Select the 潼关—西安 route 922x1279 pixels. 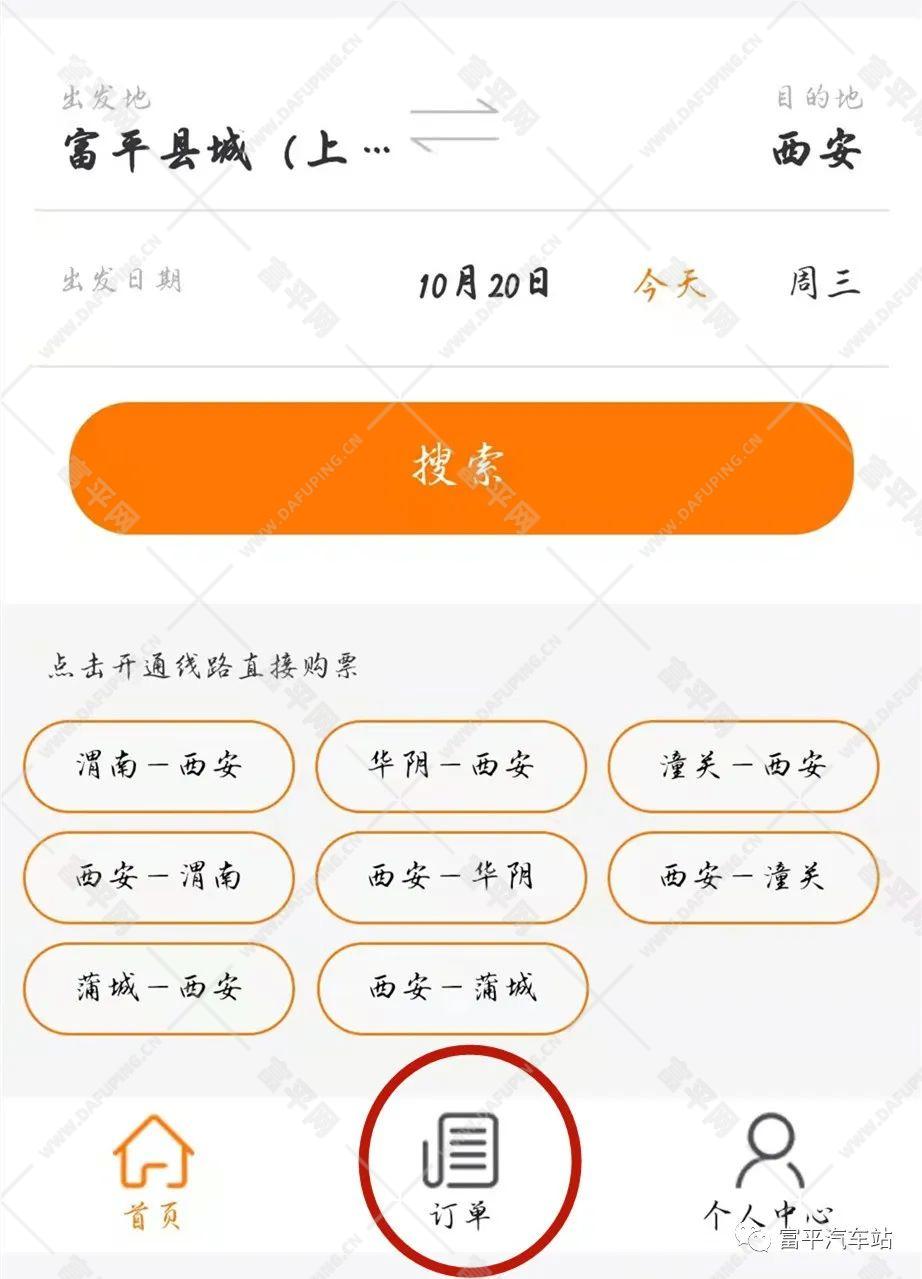pos(743,766)
